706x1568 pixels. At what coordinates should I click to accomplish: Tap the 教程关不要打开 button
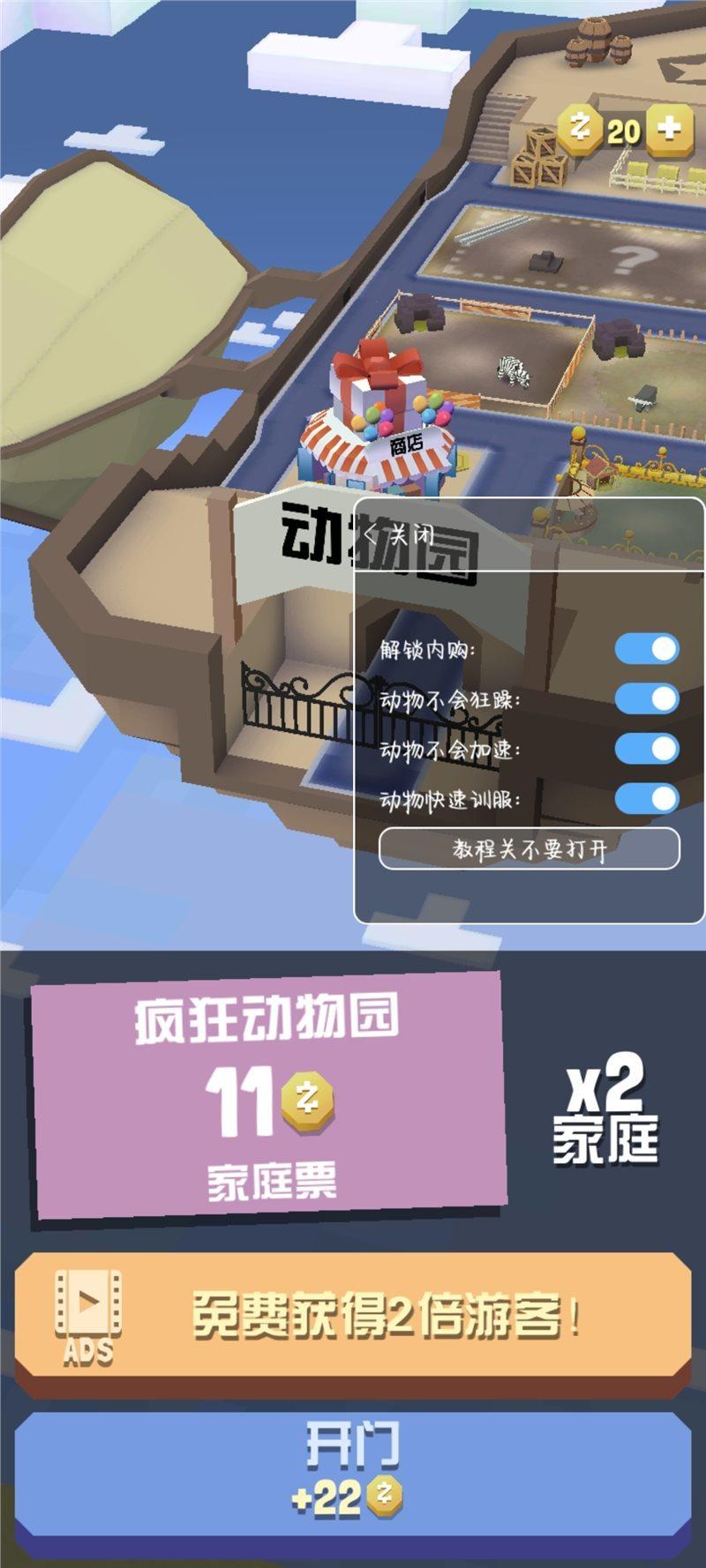[x=529, y=849]
